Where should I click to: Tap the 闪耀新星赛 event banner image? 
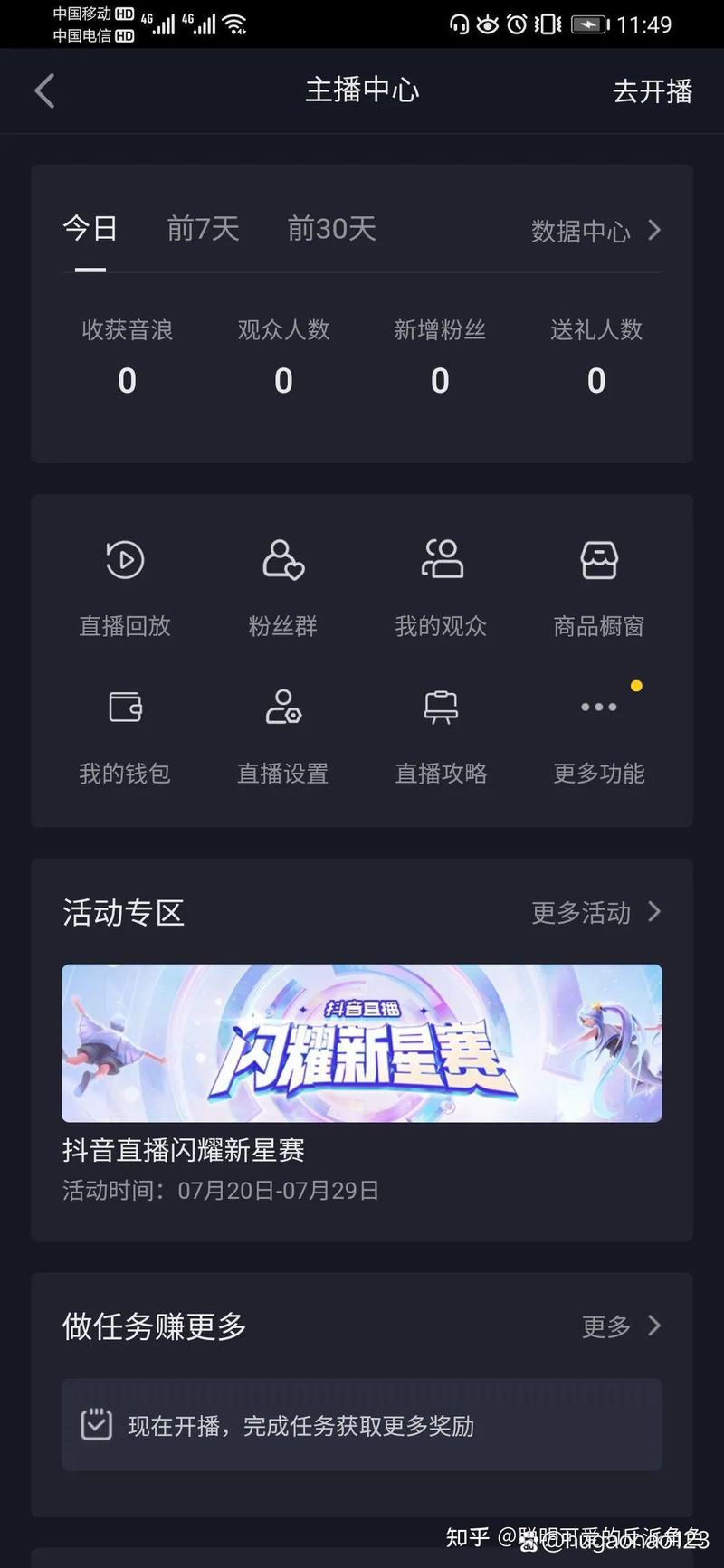click(362, 1042)
